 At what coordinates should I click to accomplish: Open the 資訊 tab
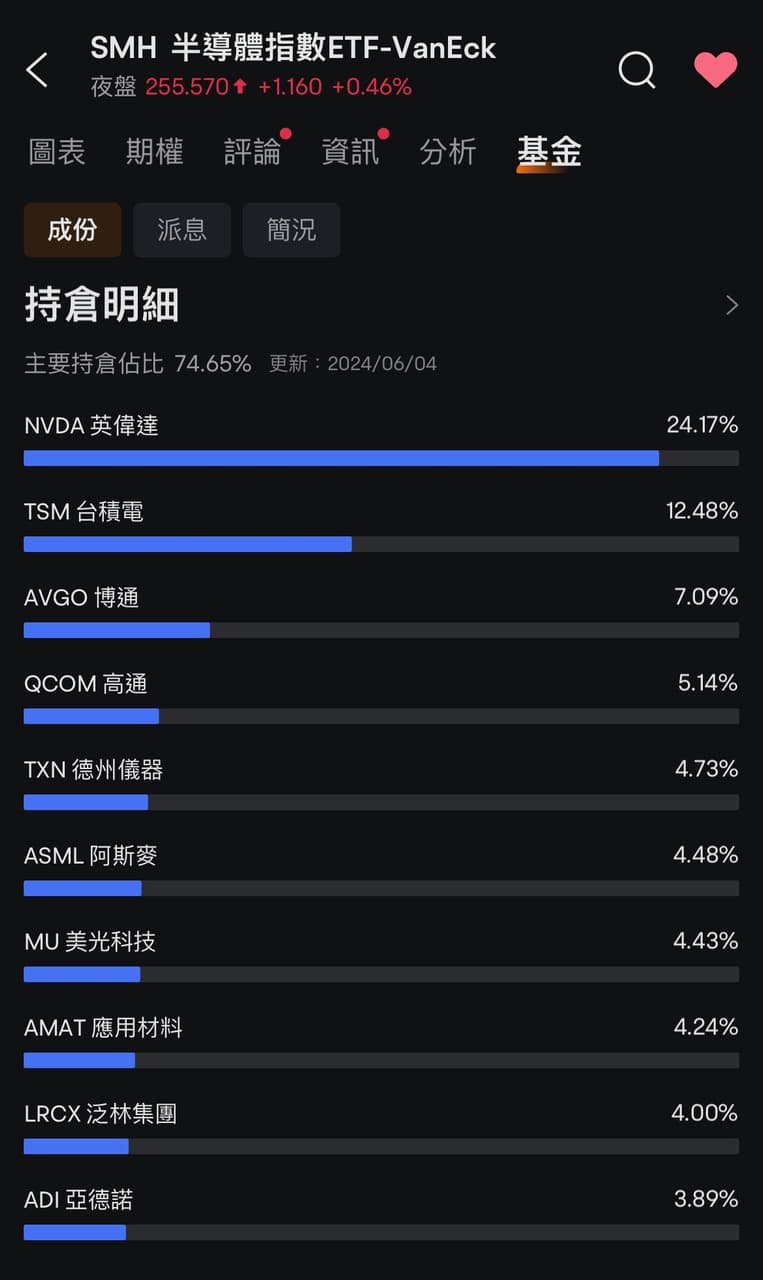point(350,152)
